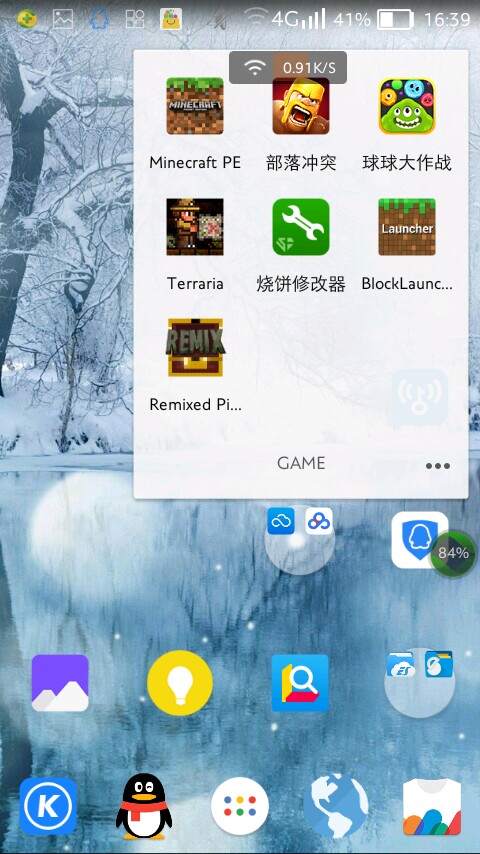Open the yellow lightbulb app
Viewport: 480px width, 854px height.
coord(180,683)
